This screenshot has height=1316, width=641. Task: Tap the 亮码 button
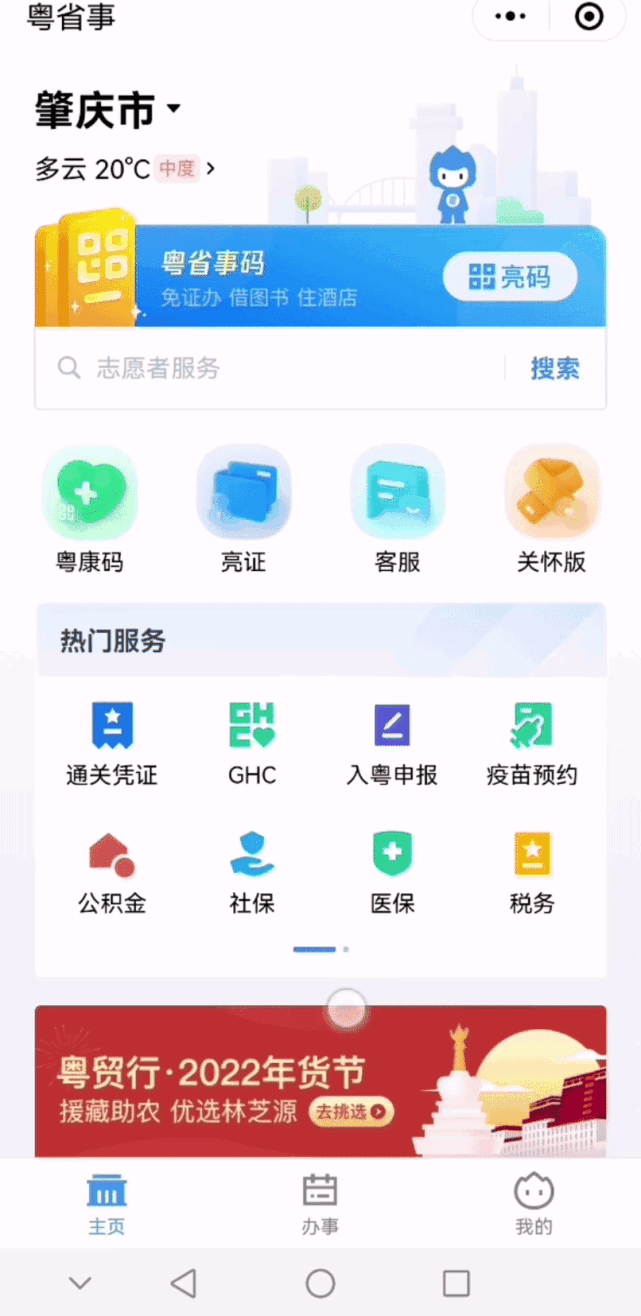tap(510, 277)
